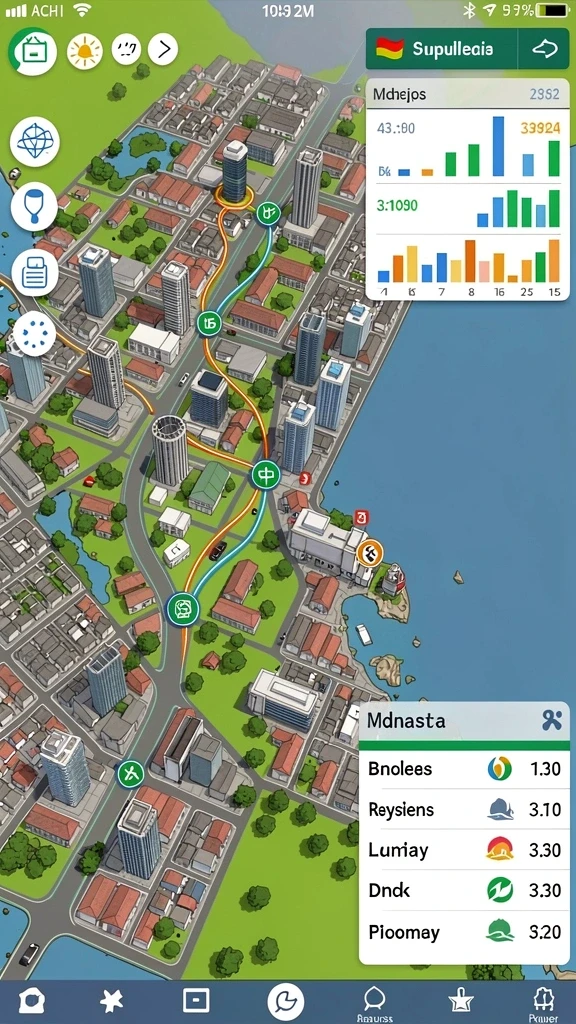Screen dimensions: 576x1024
Task: Tap the dotted circle button
Action: point(34,334)
